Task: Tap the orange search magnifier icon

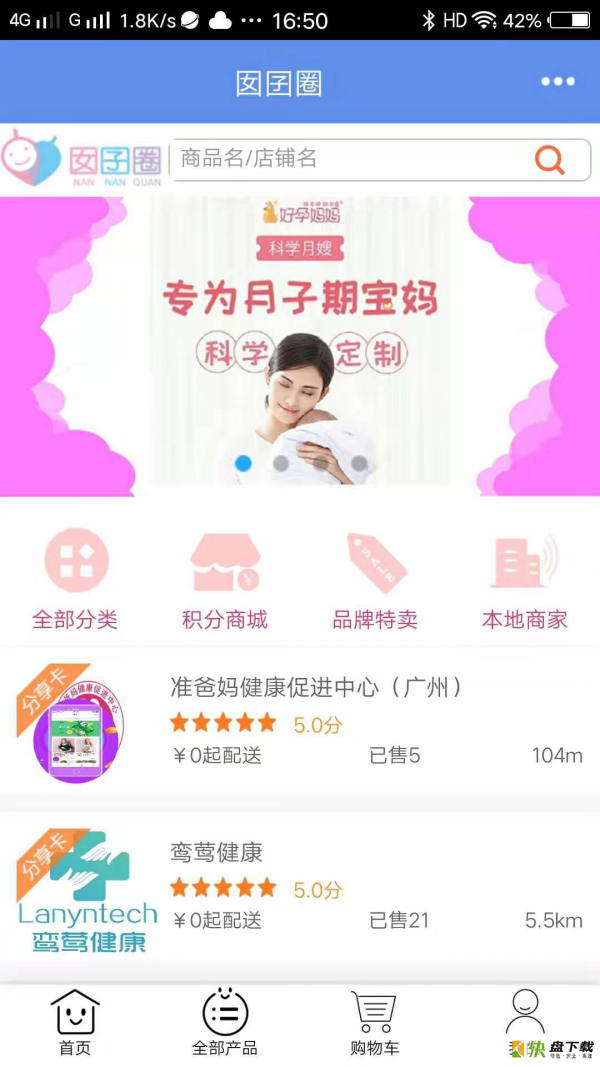Action: point(549,160)
